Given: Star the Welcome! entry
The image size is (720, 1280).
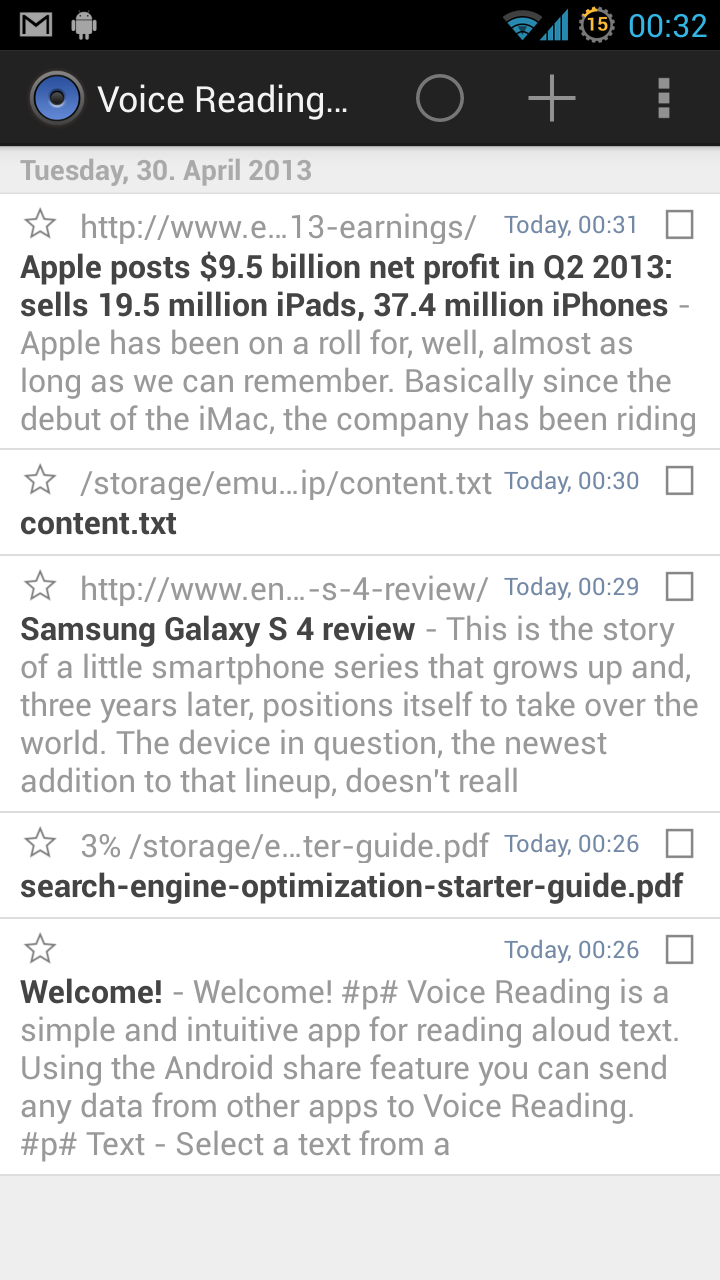Looking at the screenshot, I should point(40,949).
